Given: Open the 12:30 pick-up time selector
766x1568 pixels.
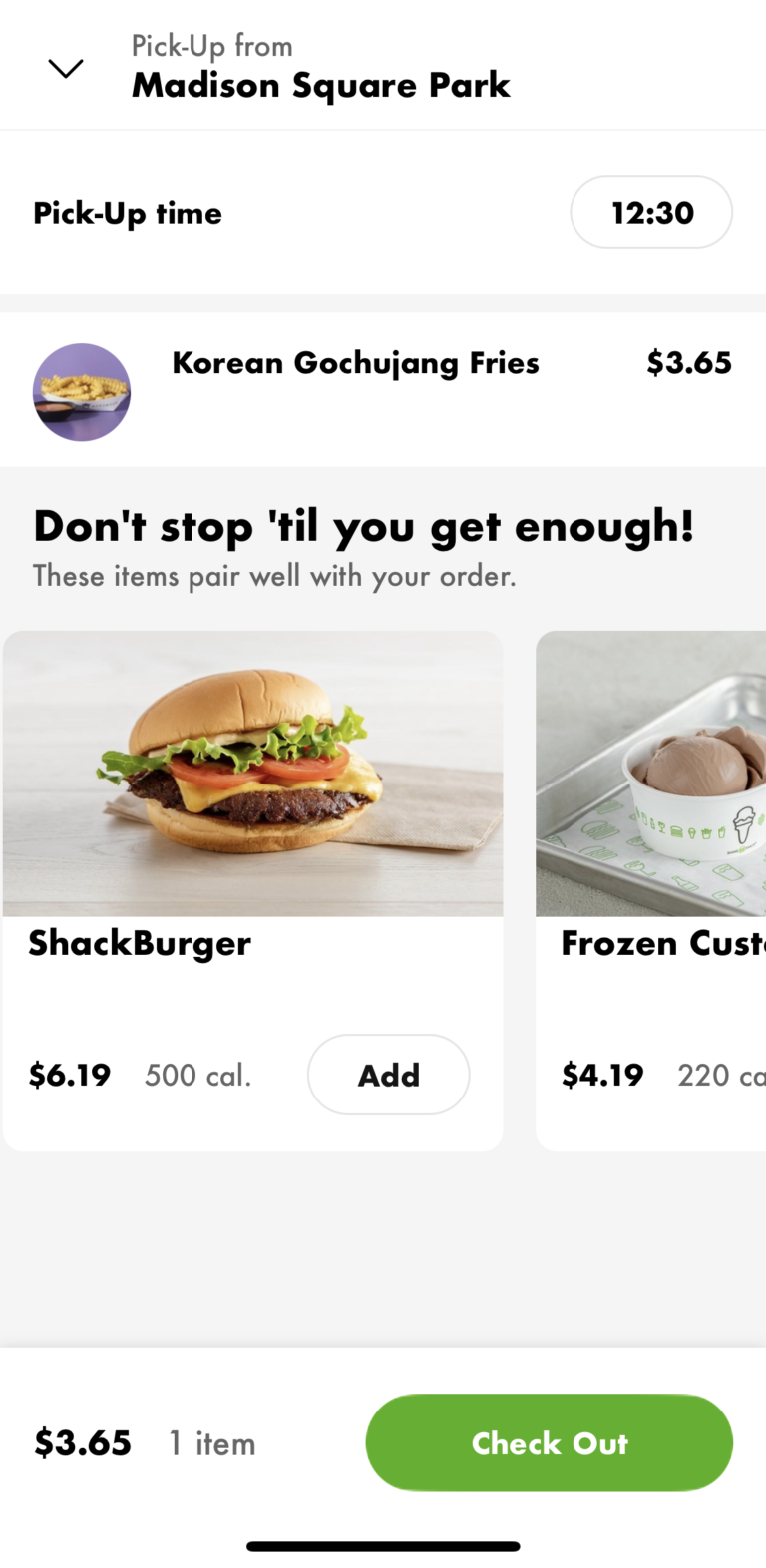Looking at the screenshot, I should [x=650, y=212].
